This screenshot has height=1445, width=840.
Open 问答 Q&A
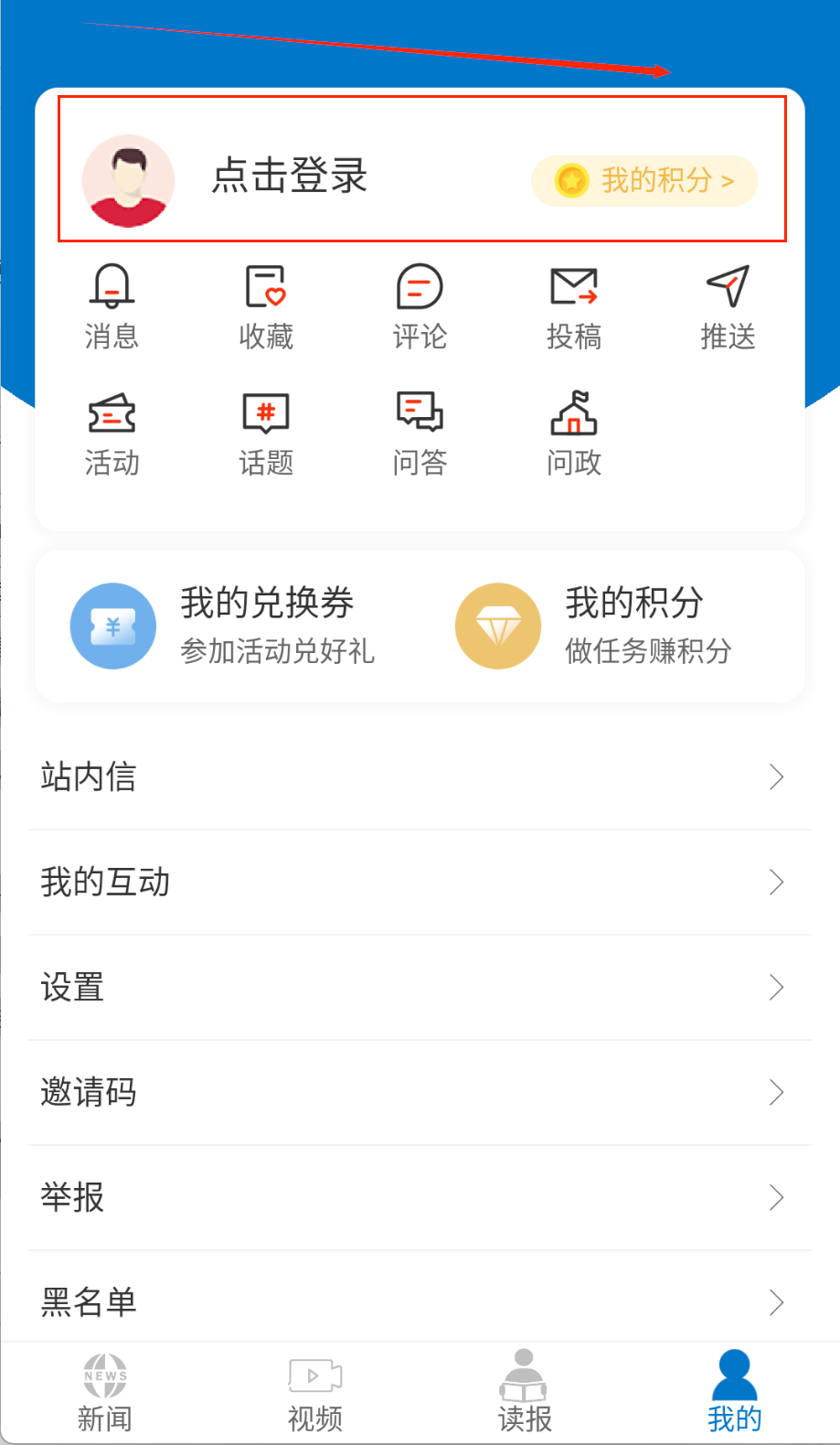click(420, 433)
